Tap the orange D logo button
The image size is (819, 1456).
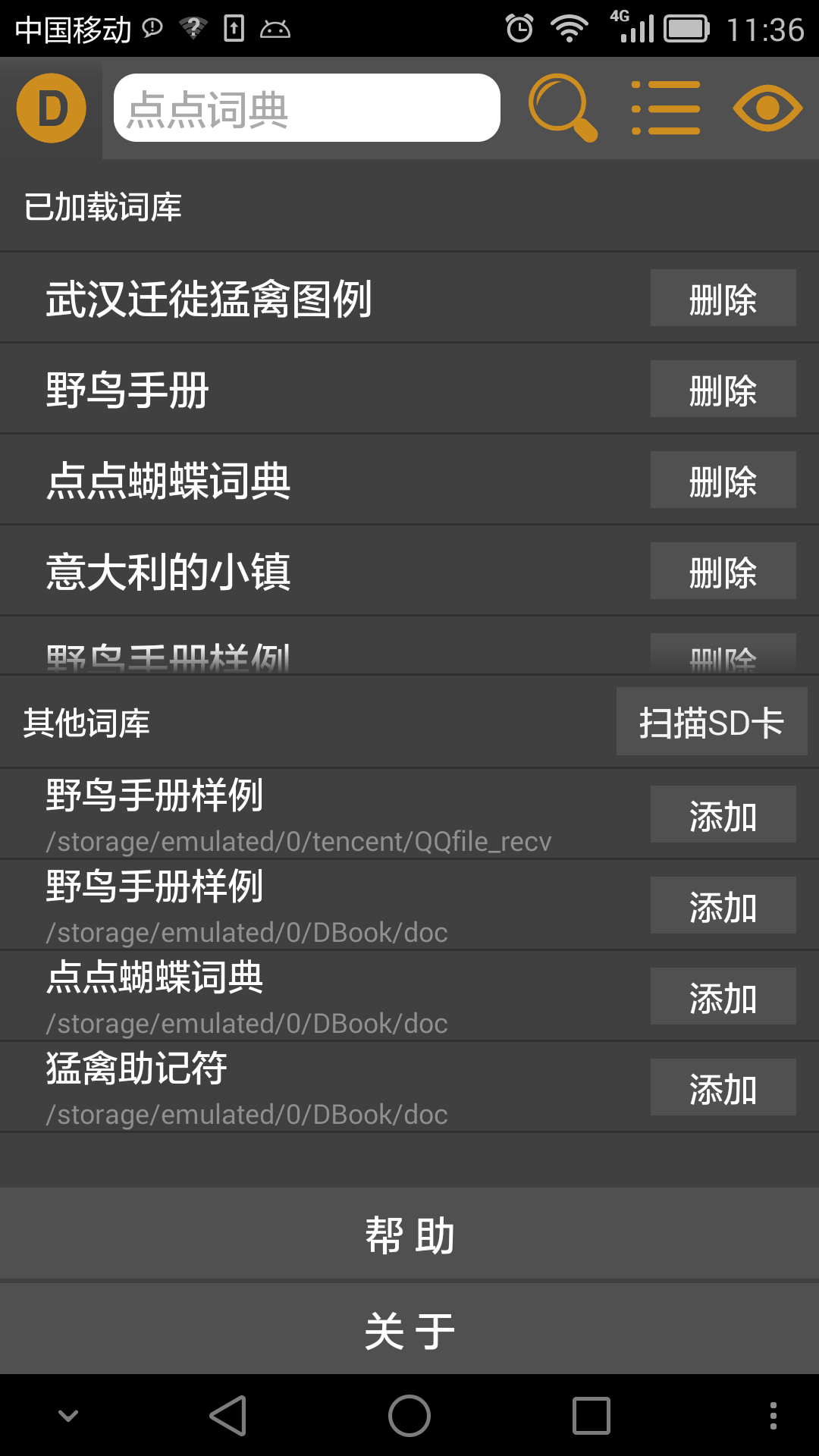(52, 108)
